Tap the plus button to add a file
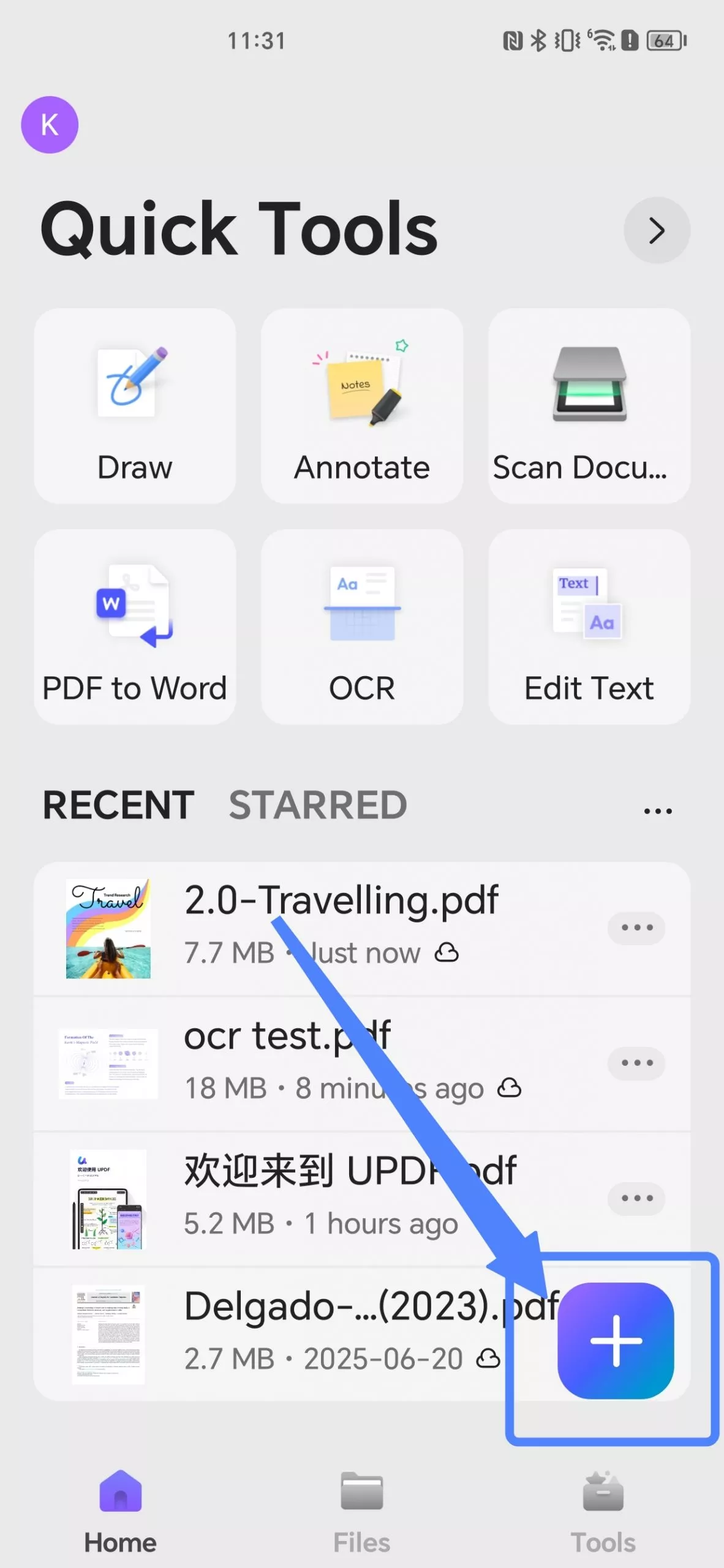 (x=616, y=1340)
